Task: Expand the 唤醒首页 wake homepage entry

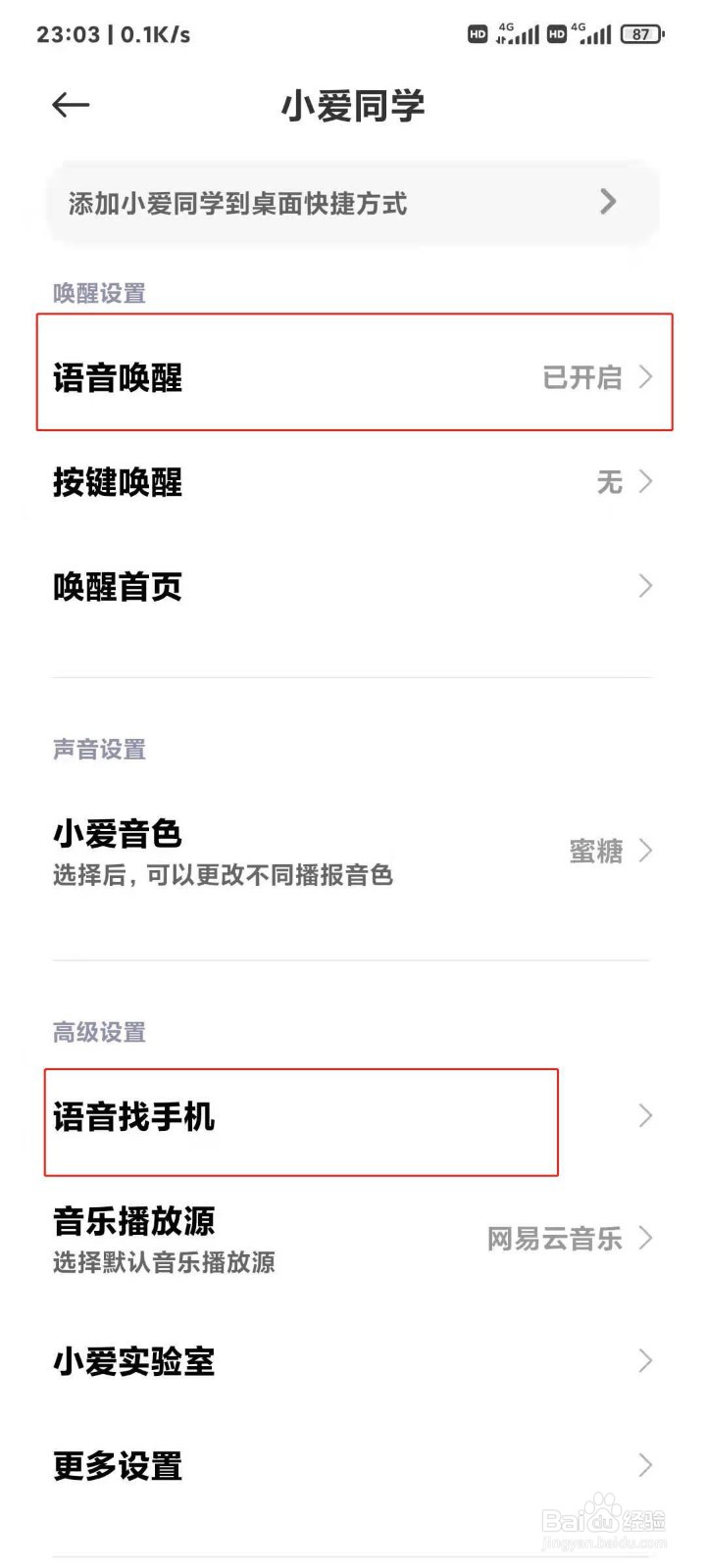Action: (353, 585)
